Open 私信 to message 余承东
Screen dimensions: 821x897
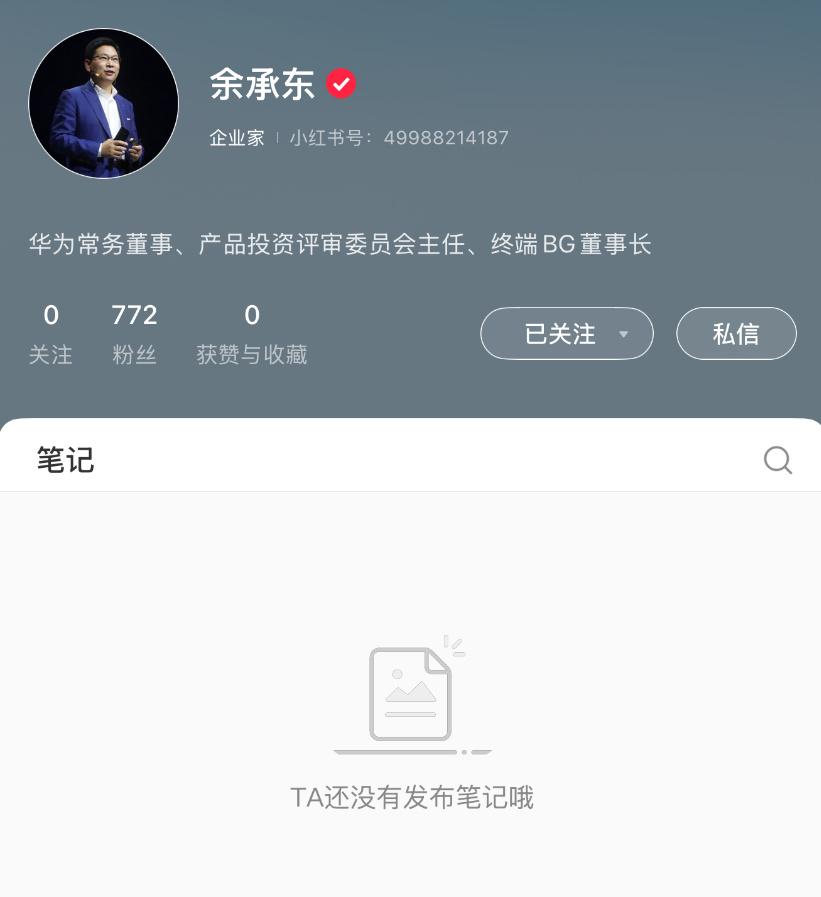[736, 333]
